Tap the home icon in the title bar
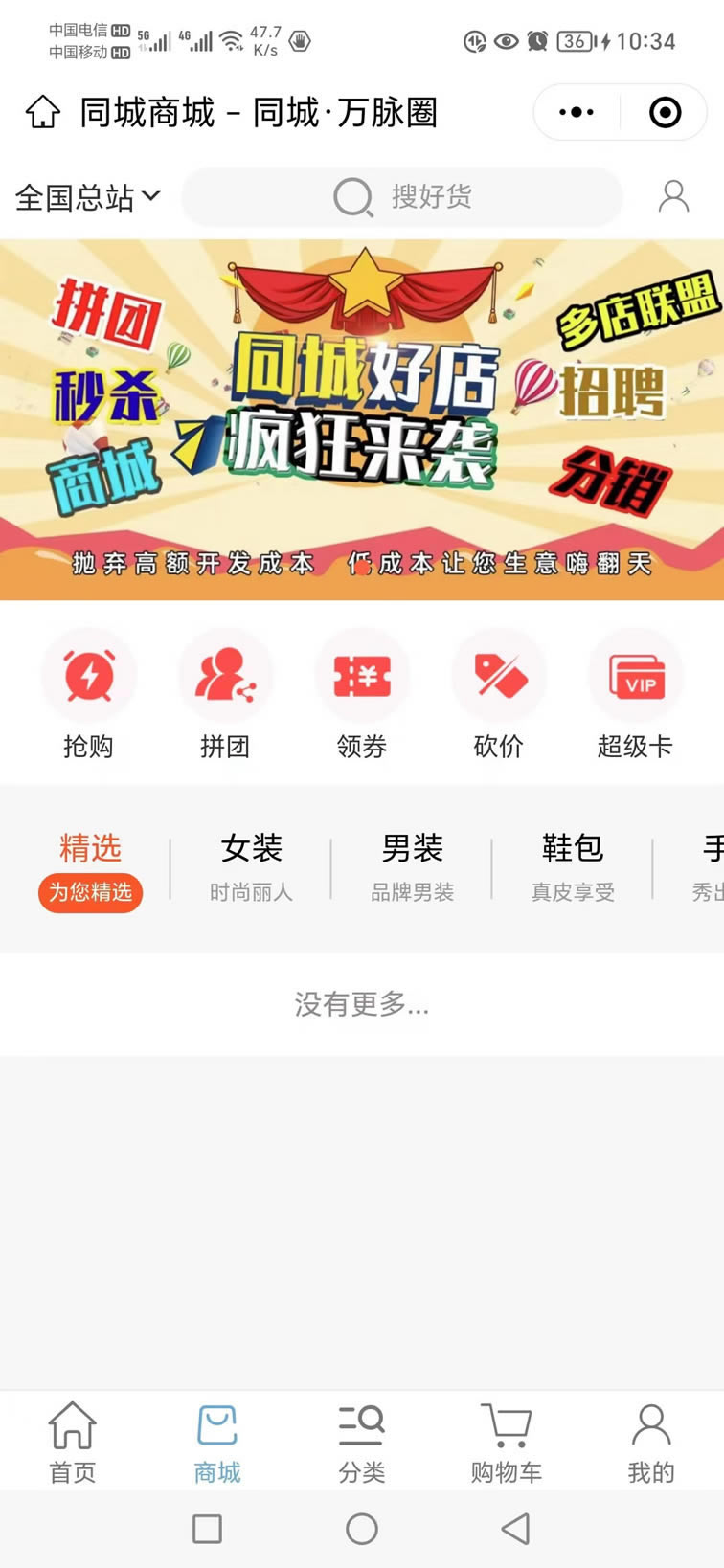The height and width of the screenshot is (1568, 724). pos(42,112)
